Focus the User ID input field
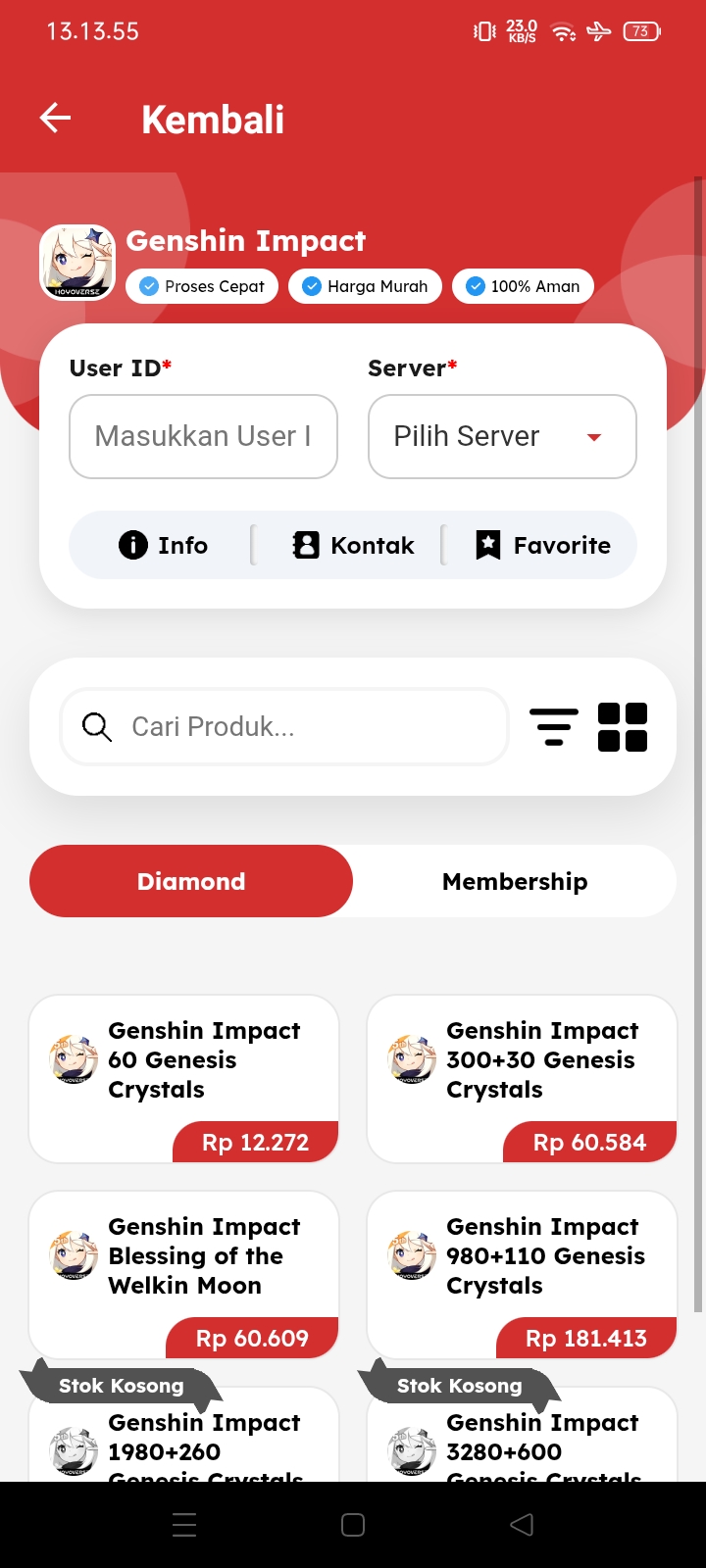 203,436
